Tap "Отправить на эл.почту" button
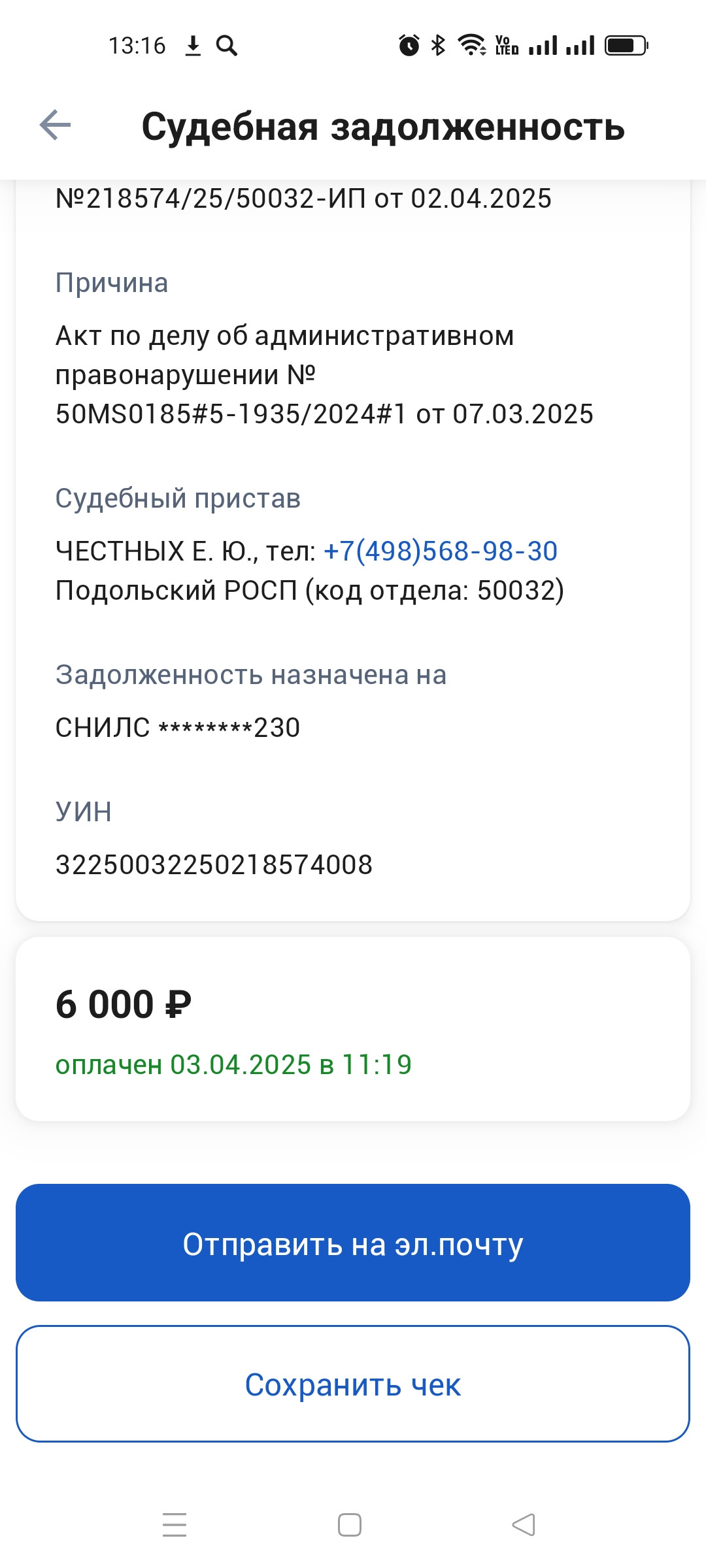Viewport: 706px width, 1568px height. pyautogui.click(x=353, y=1243)
